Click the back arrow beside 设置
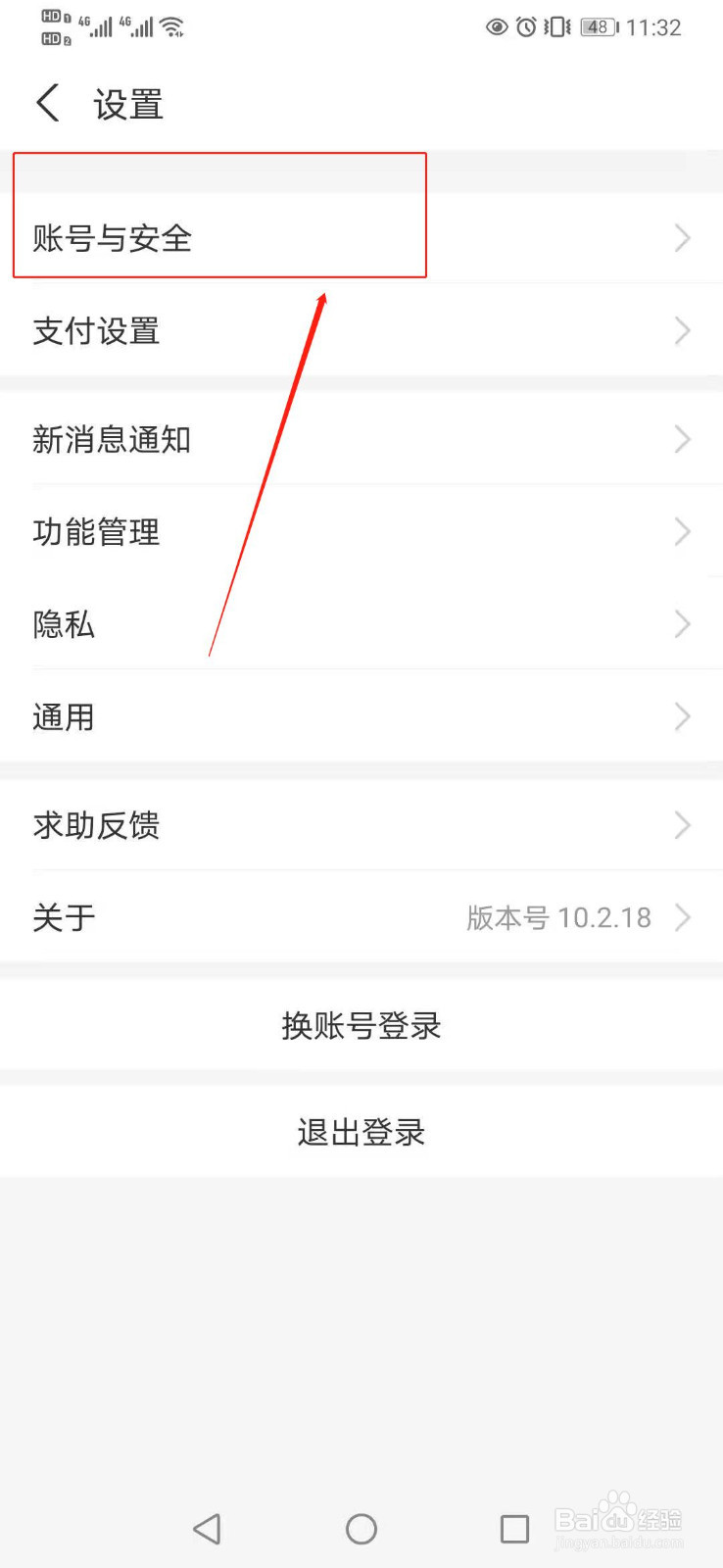Image resolution: width=723 pixels, height=1568 pixels. click(46, 102)
